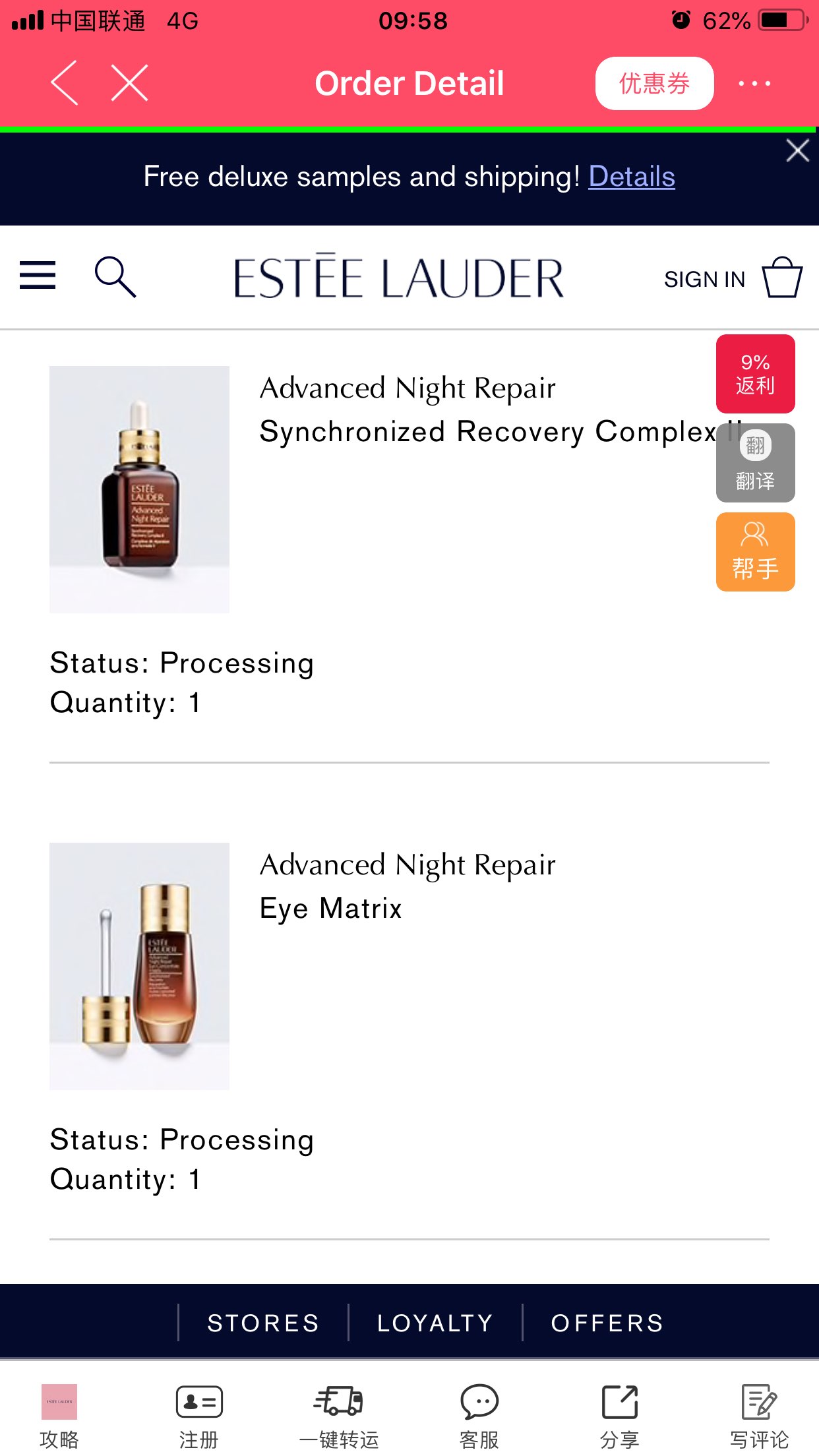The image size is (819, 1456).
Task: Open the Details link in banner
Action: click(632, 177)
